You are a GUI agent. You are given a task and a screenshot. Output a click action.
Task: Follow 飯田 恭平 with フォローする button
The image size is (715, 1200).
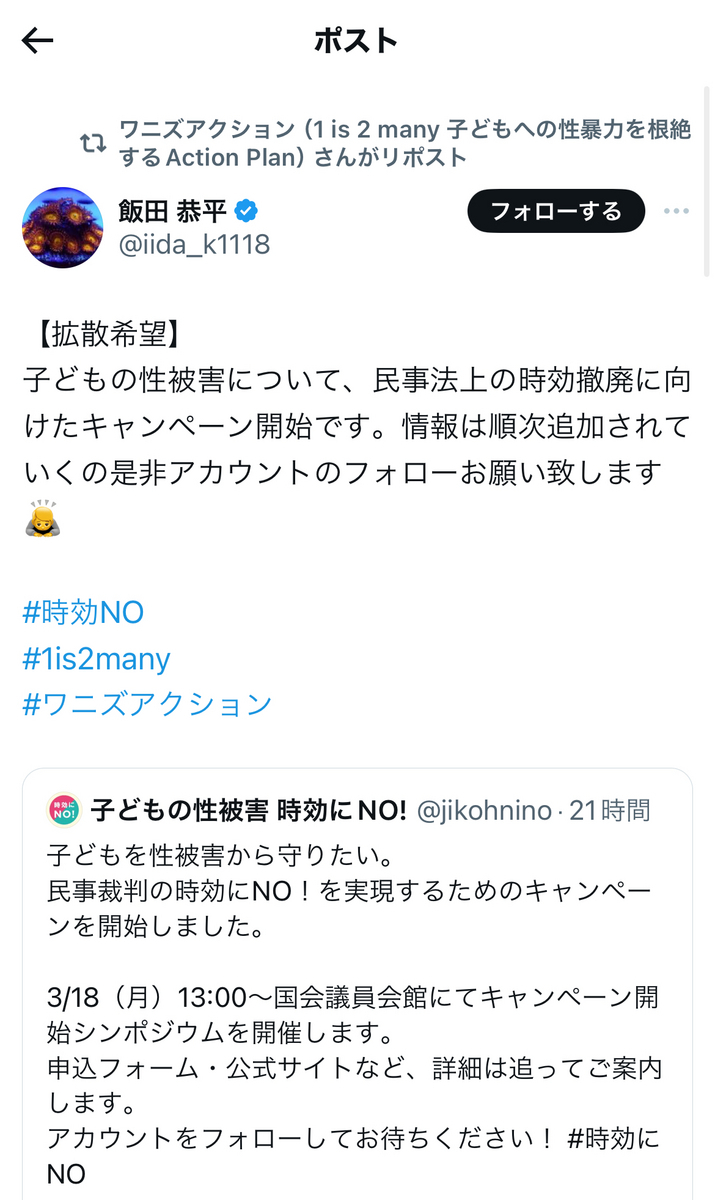point(555,211)
